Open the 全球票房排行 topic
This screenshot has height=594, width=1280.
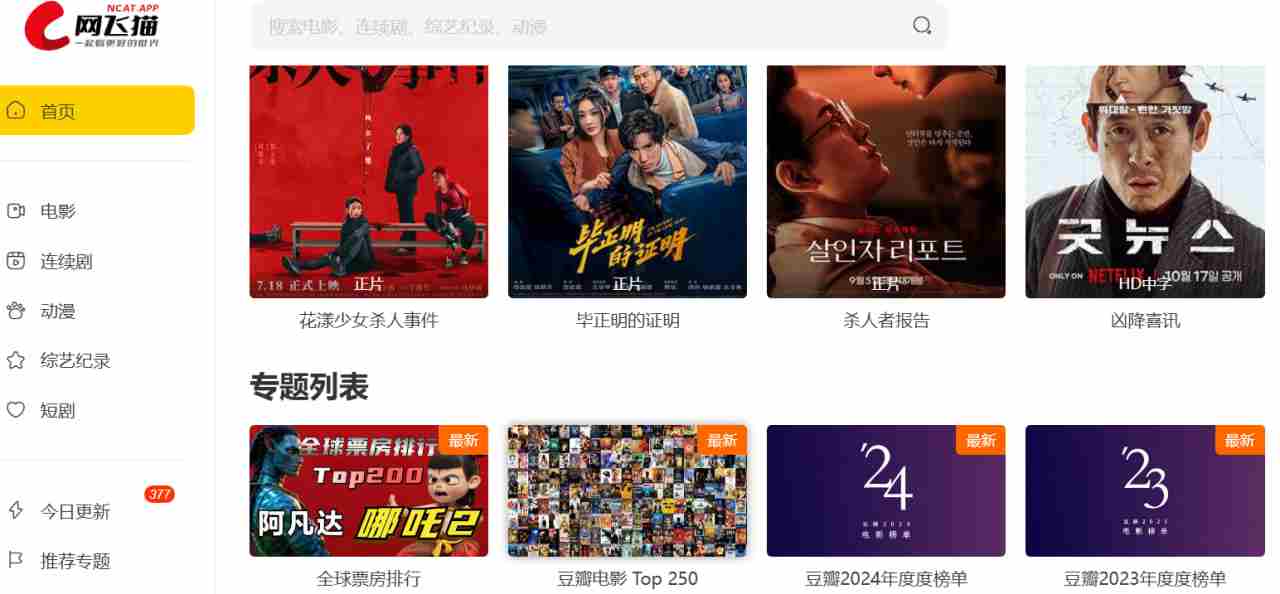click(369, 491)
